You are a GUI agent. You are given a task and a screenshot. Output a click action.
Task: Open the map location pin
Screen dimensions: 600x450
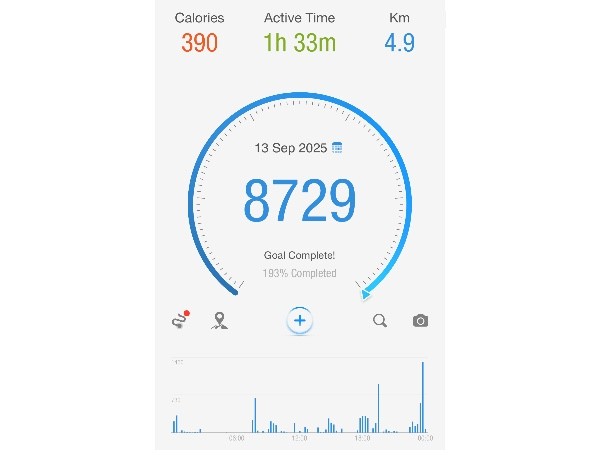pos(220,321)
